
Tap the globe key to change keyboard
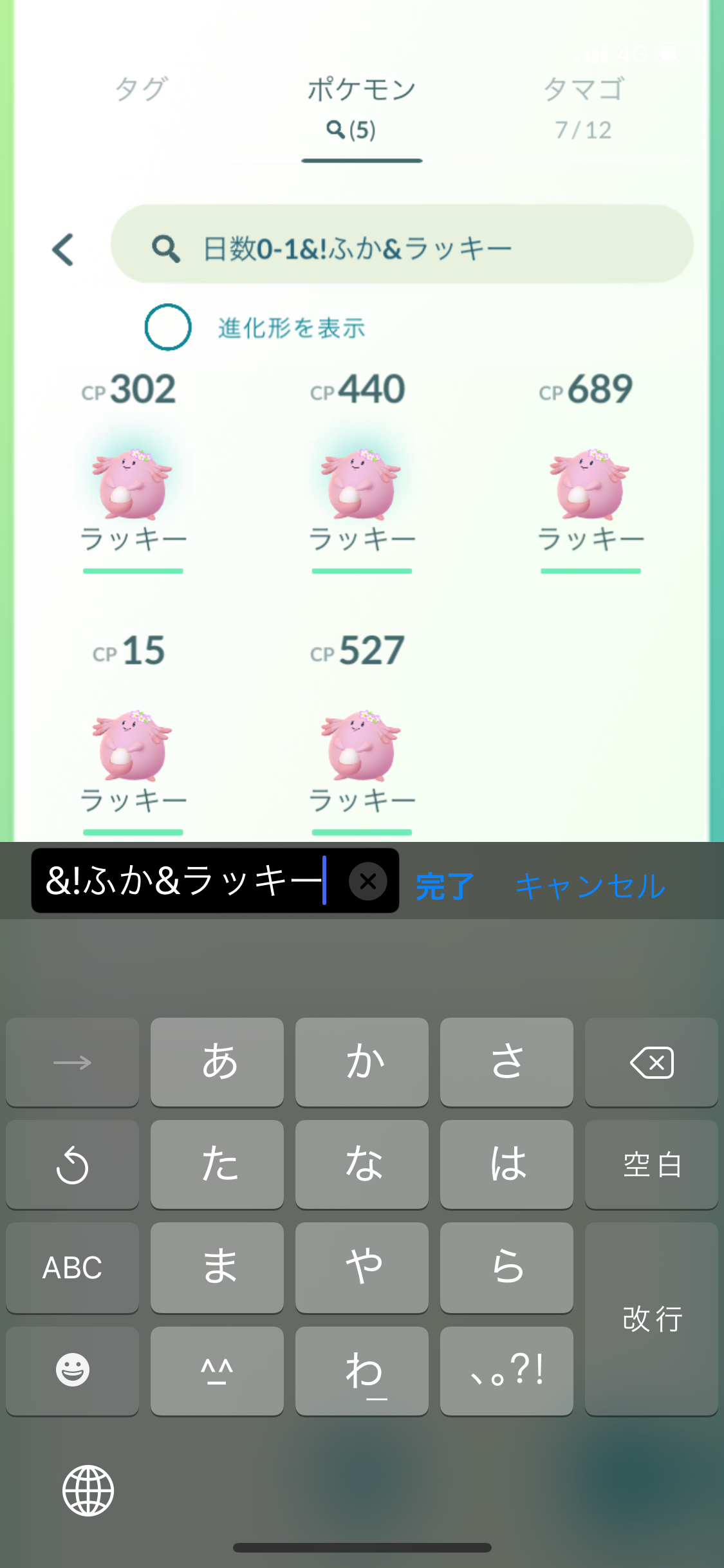(x=88, y=1490)
